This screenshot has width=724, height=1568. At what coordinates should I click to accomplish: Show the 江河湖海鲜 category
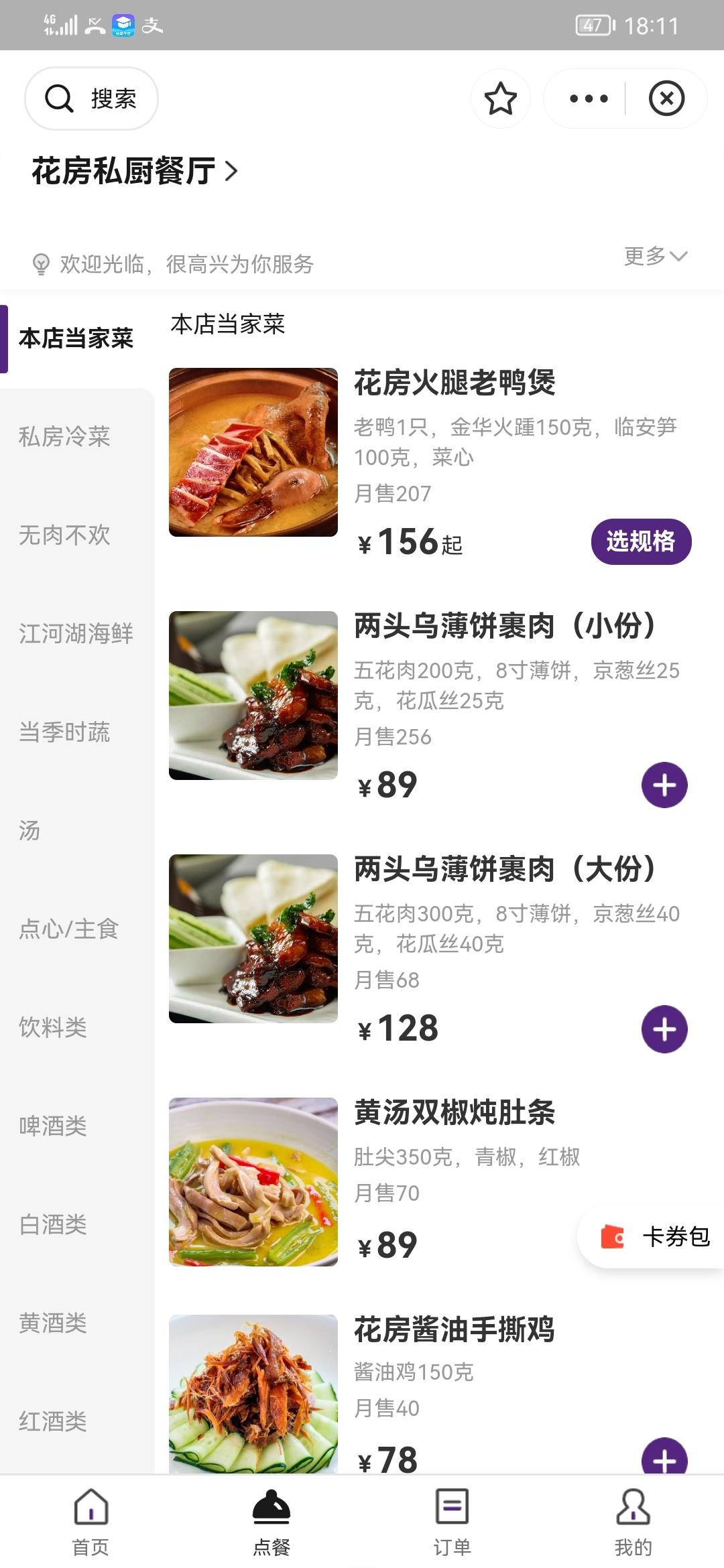[76, 634]
